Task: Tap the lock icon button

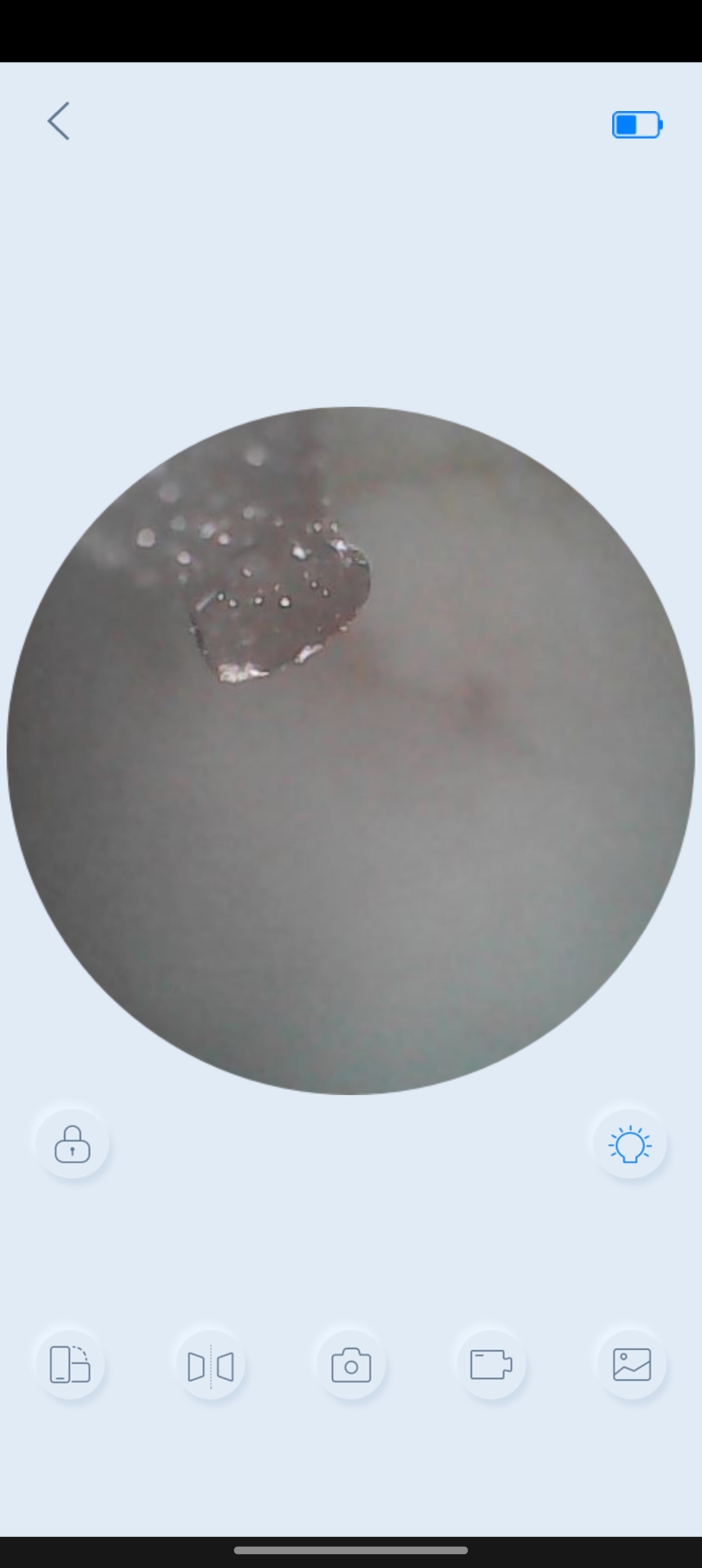Action: pyautogui.click(x=72, y=1143)
